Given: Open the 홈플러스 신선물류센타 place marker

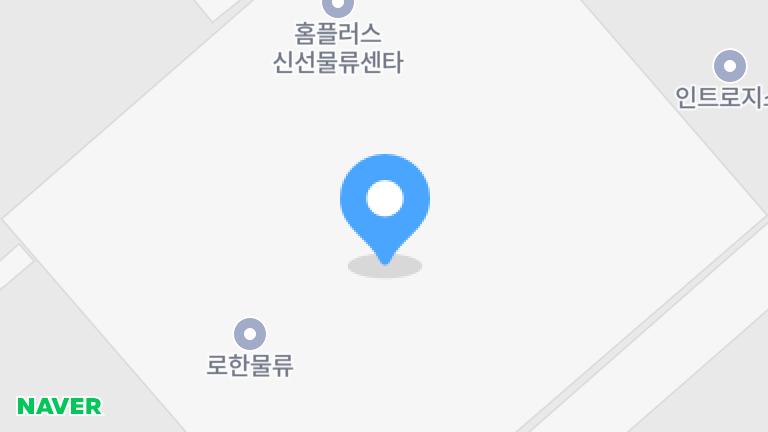Looking at the screenshot, I should [338, 6].
